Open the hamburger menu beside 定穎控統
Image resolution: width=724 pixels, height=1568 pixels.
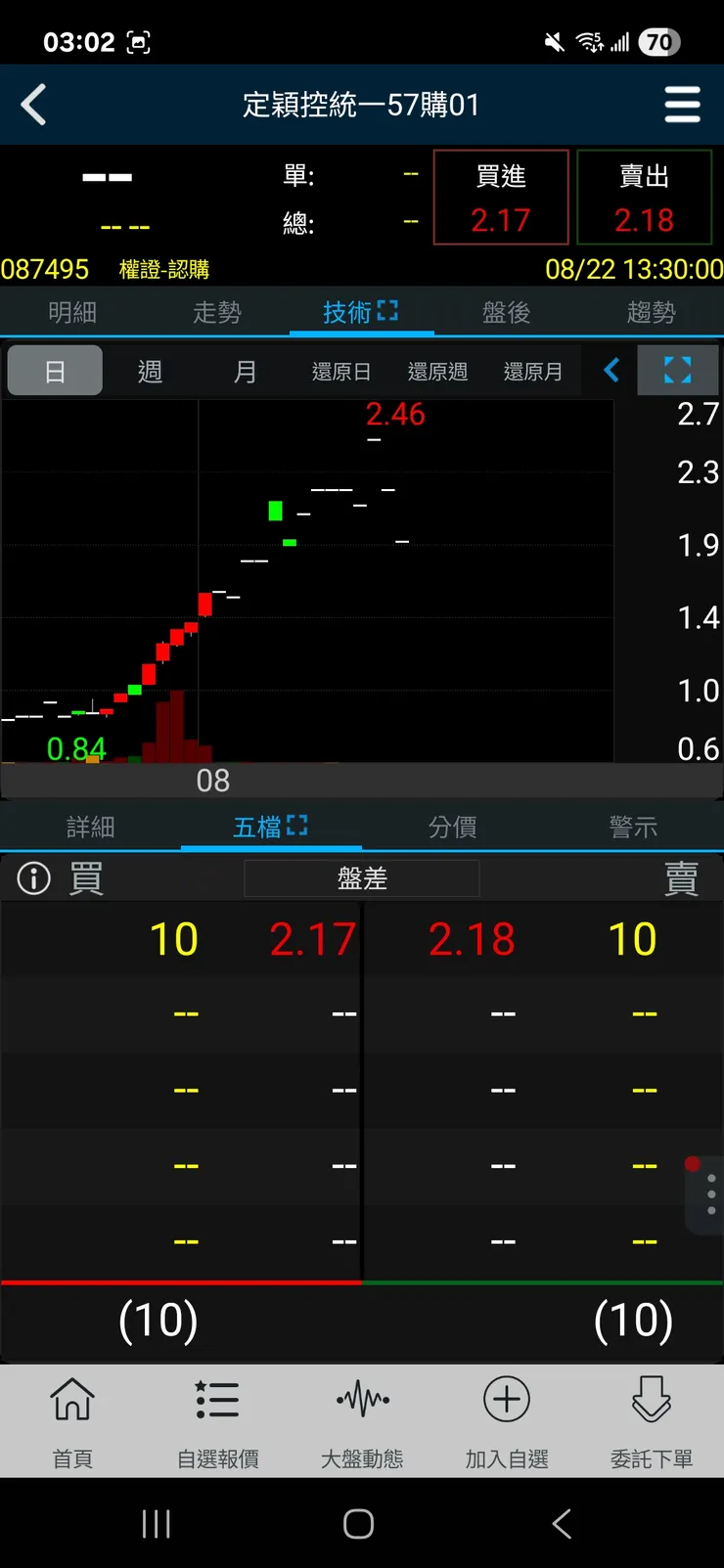[683, 104]
